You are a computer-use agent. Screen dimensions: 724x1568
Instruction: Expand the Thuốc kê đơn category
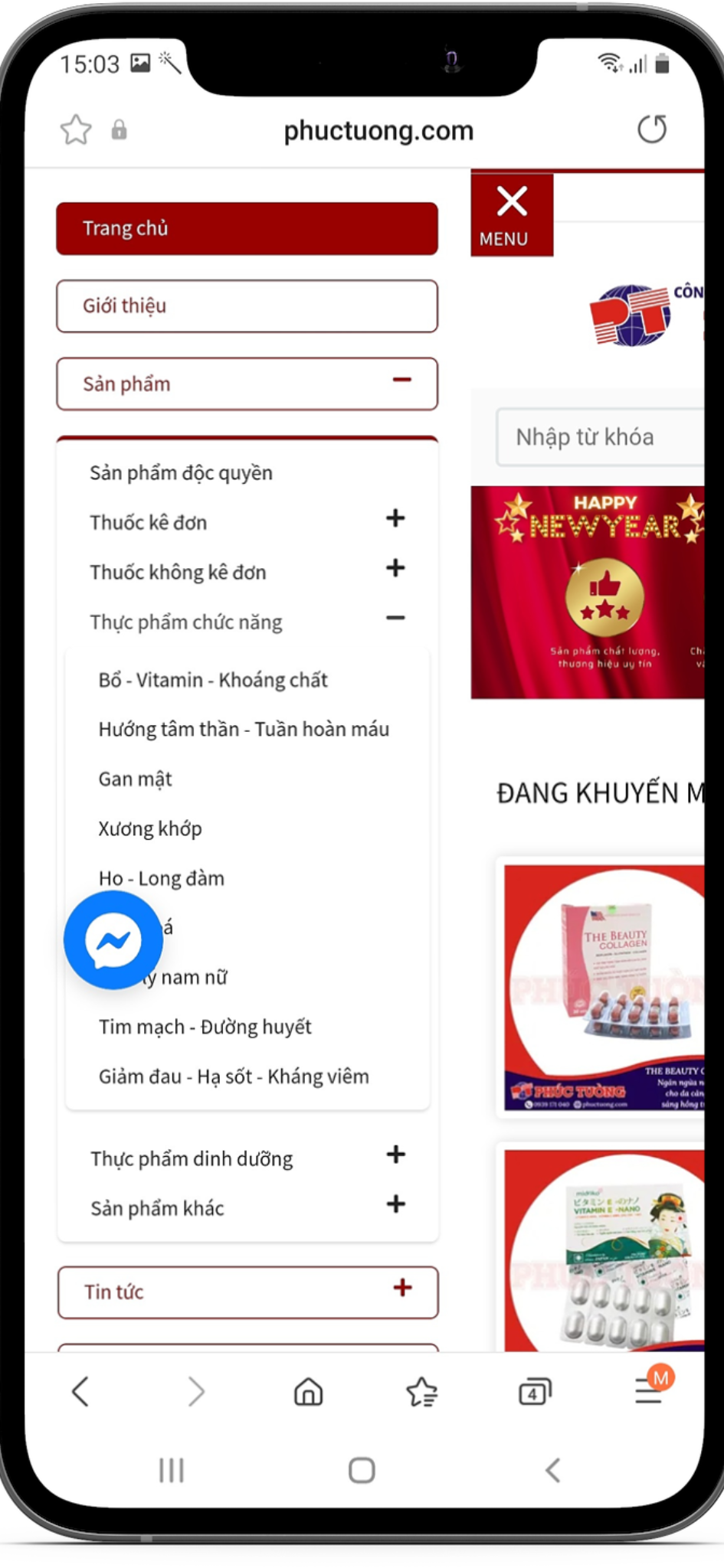point(395,519)
